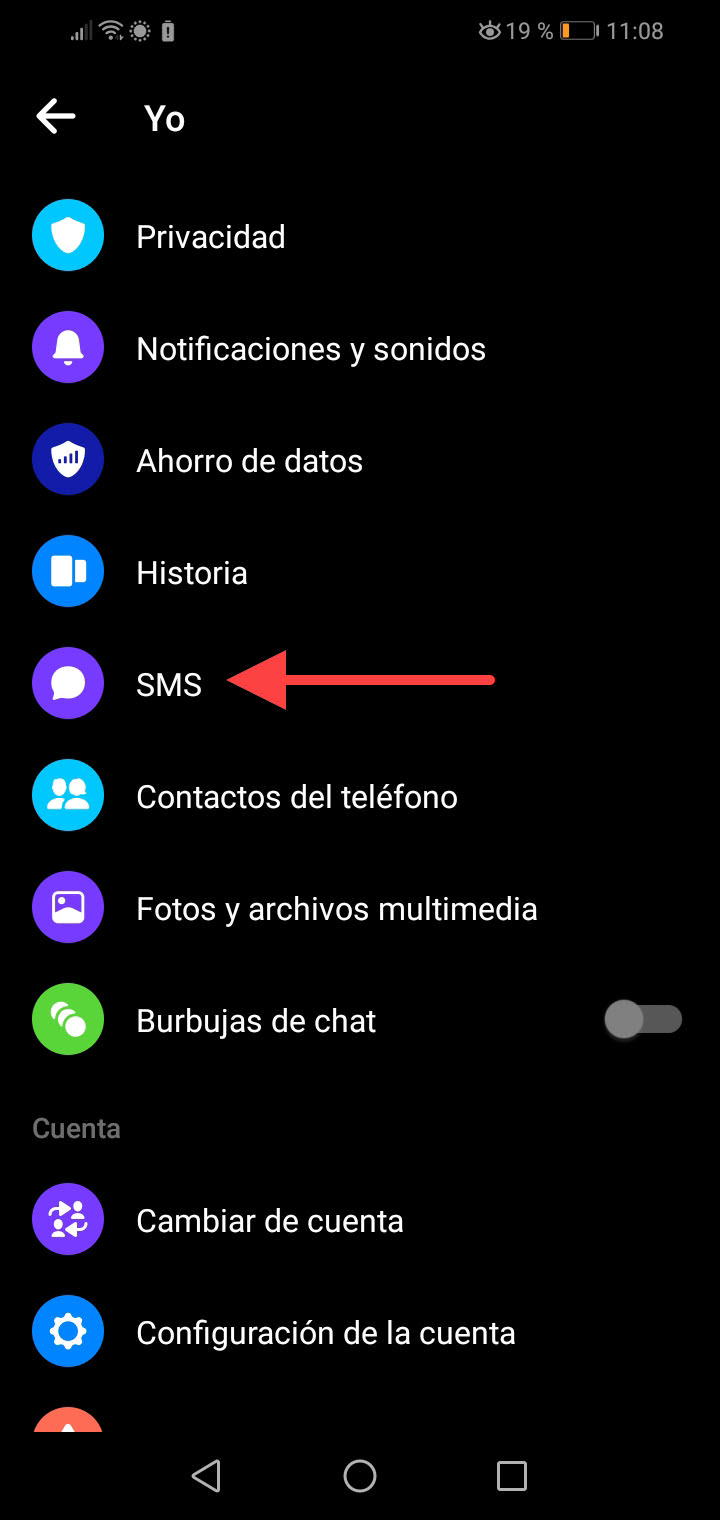Open Historia settings

pos(191,573)
